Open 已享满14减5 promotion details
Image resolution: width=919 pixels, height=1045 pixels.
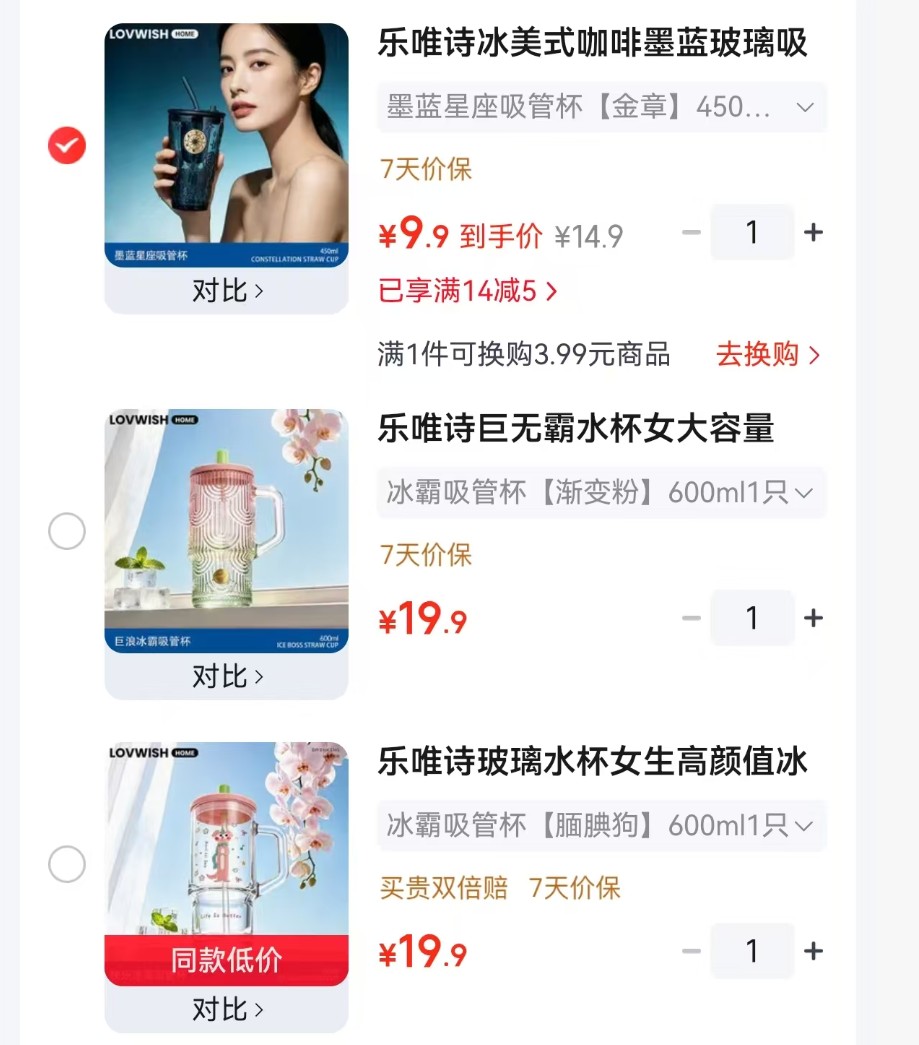[467, 291]
